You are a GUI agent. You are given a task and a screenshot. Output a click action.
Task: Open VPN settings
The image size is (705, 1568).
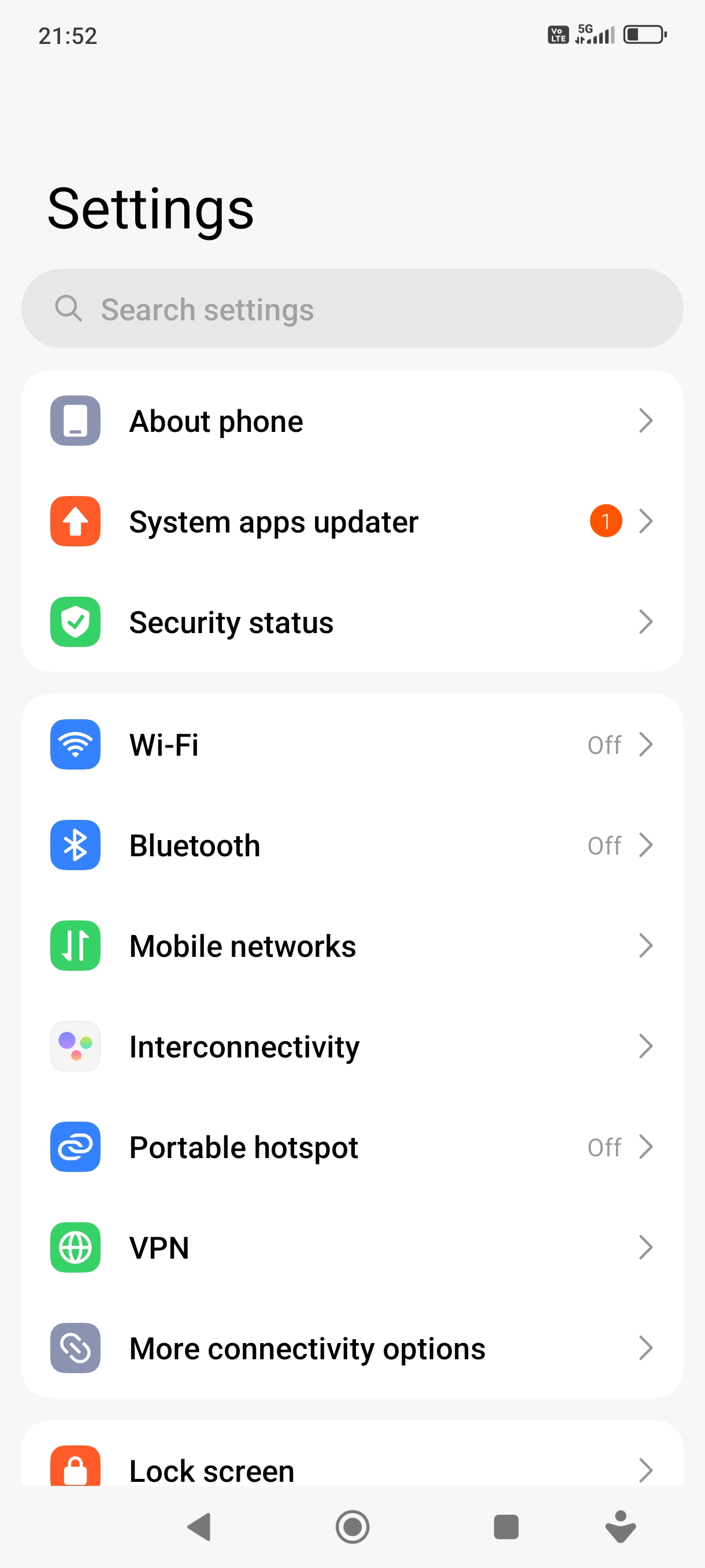pyautogui.click(x=351, y=1247)
